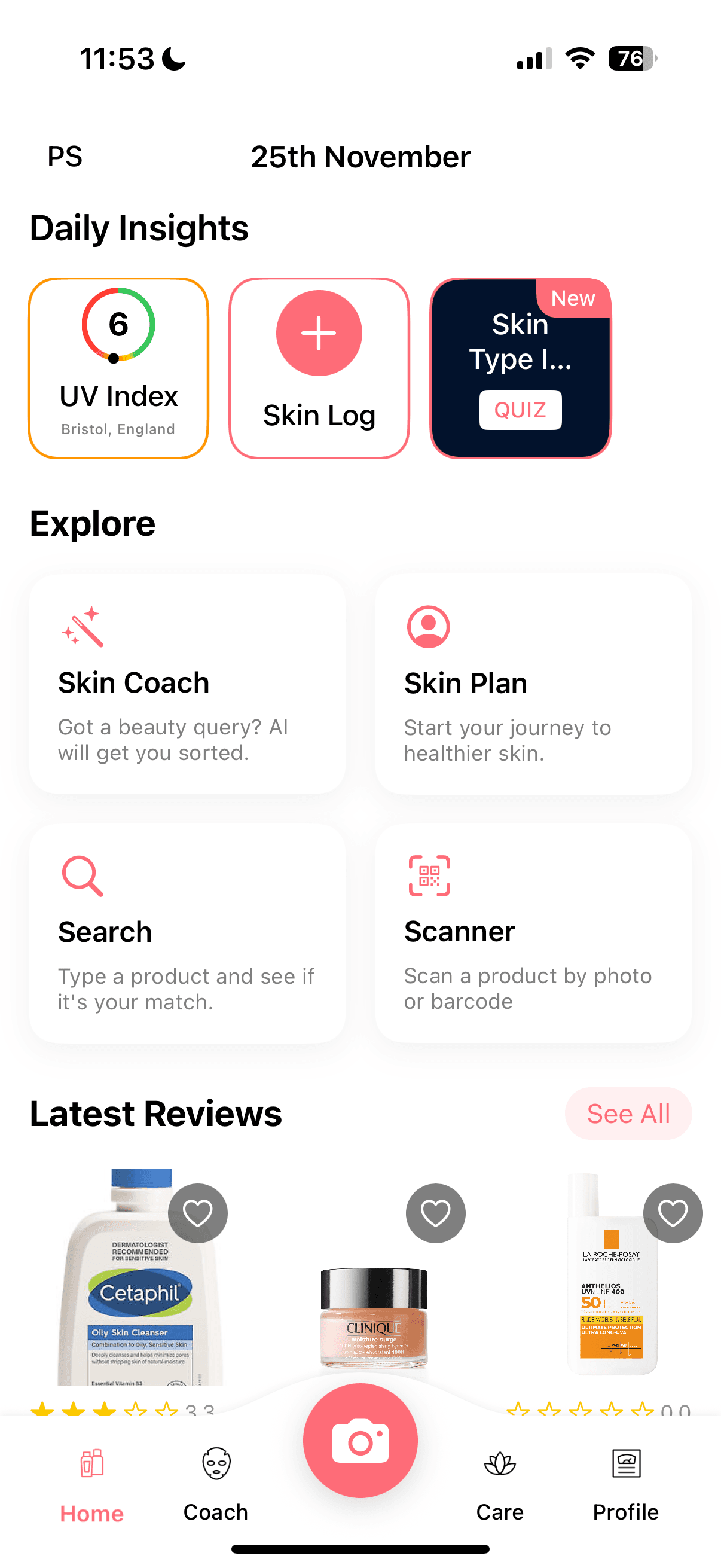Open the UV Index card for Bristol
721x1568 pixels.
118,365
